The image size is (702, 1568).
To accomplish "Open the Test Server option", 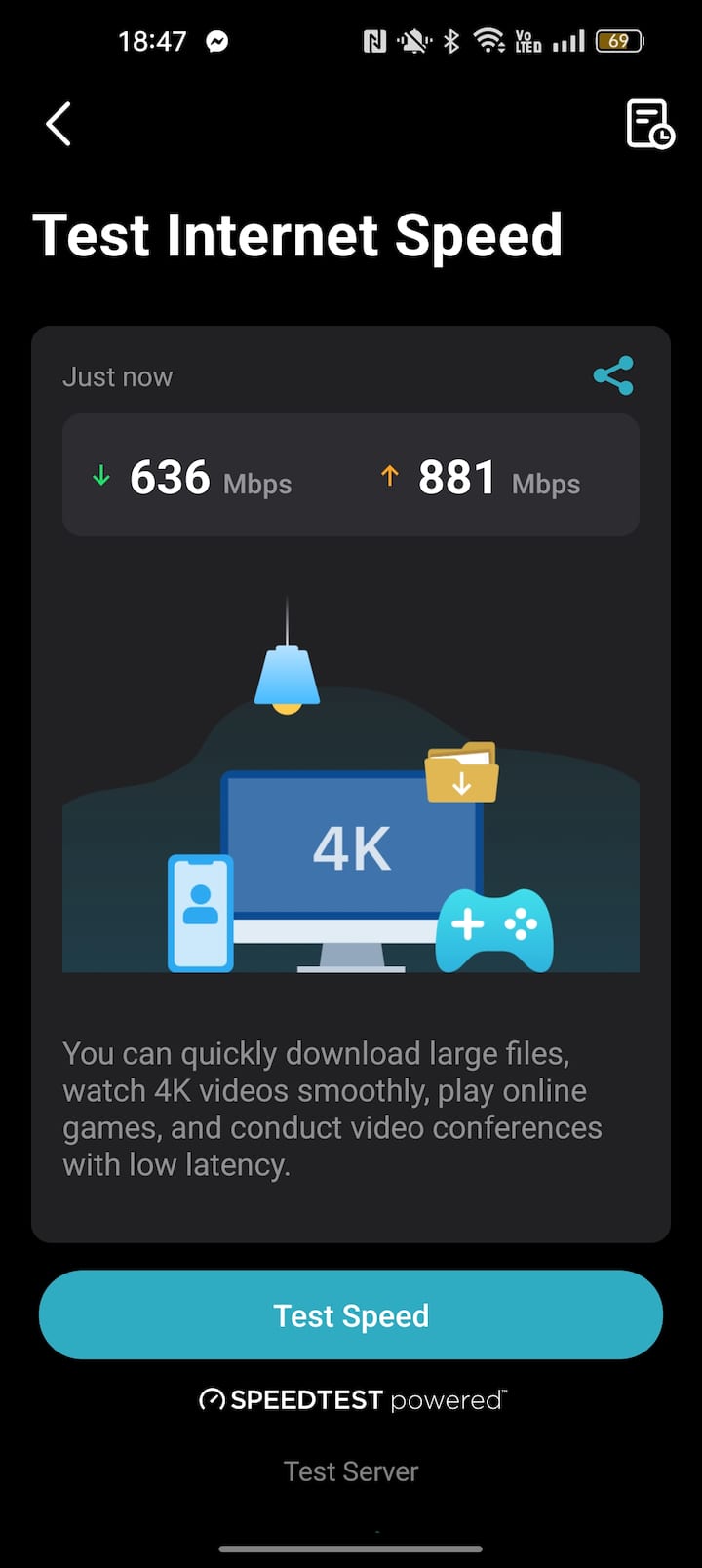I will [351, 1471].
